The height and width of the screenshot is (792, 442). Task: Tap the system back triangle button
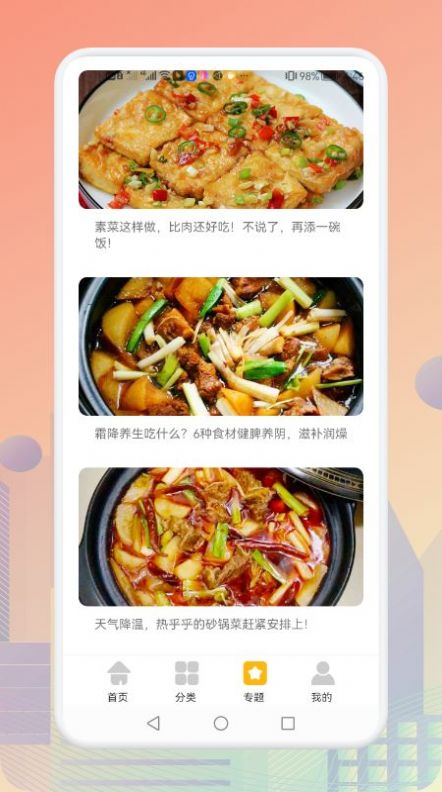153,723
